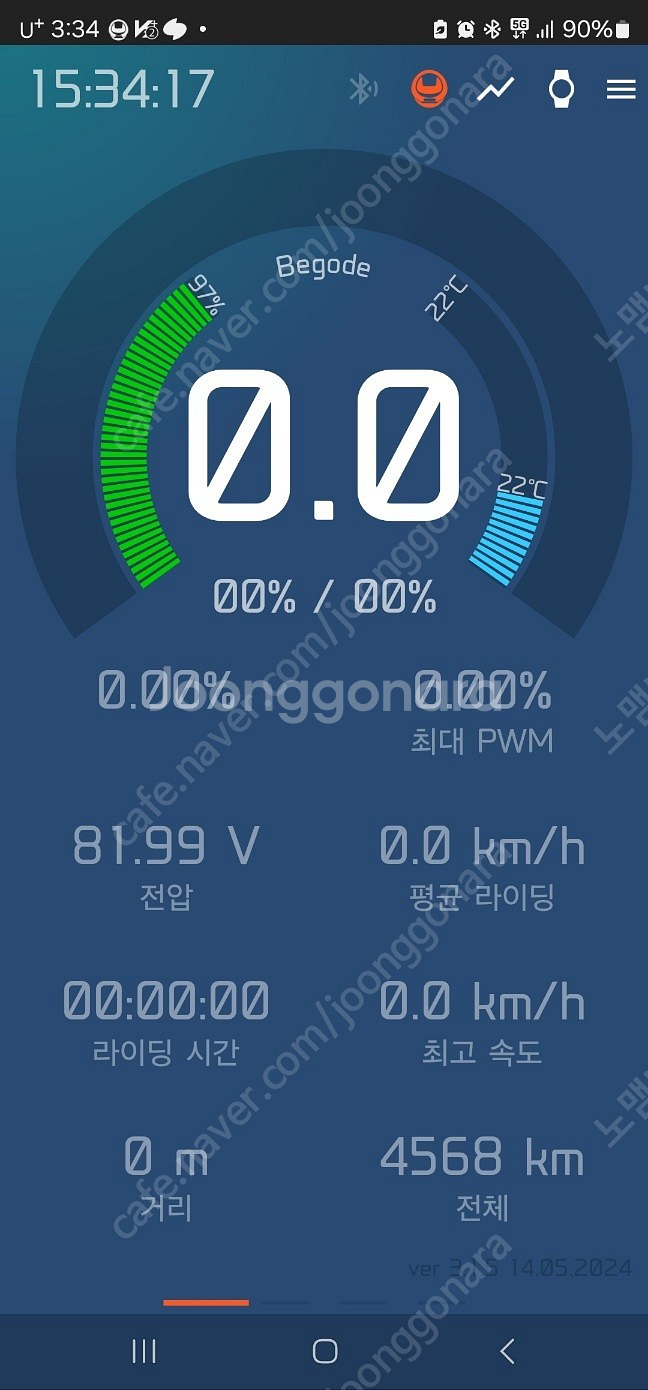This screenshot has height=1390, width=648.
Task: Go to the home screen
Action: tap(325, 1352)
